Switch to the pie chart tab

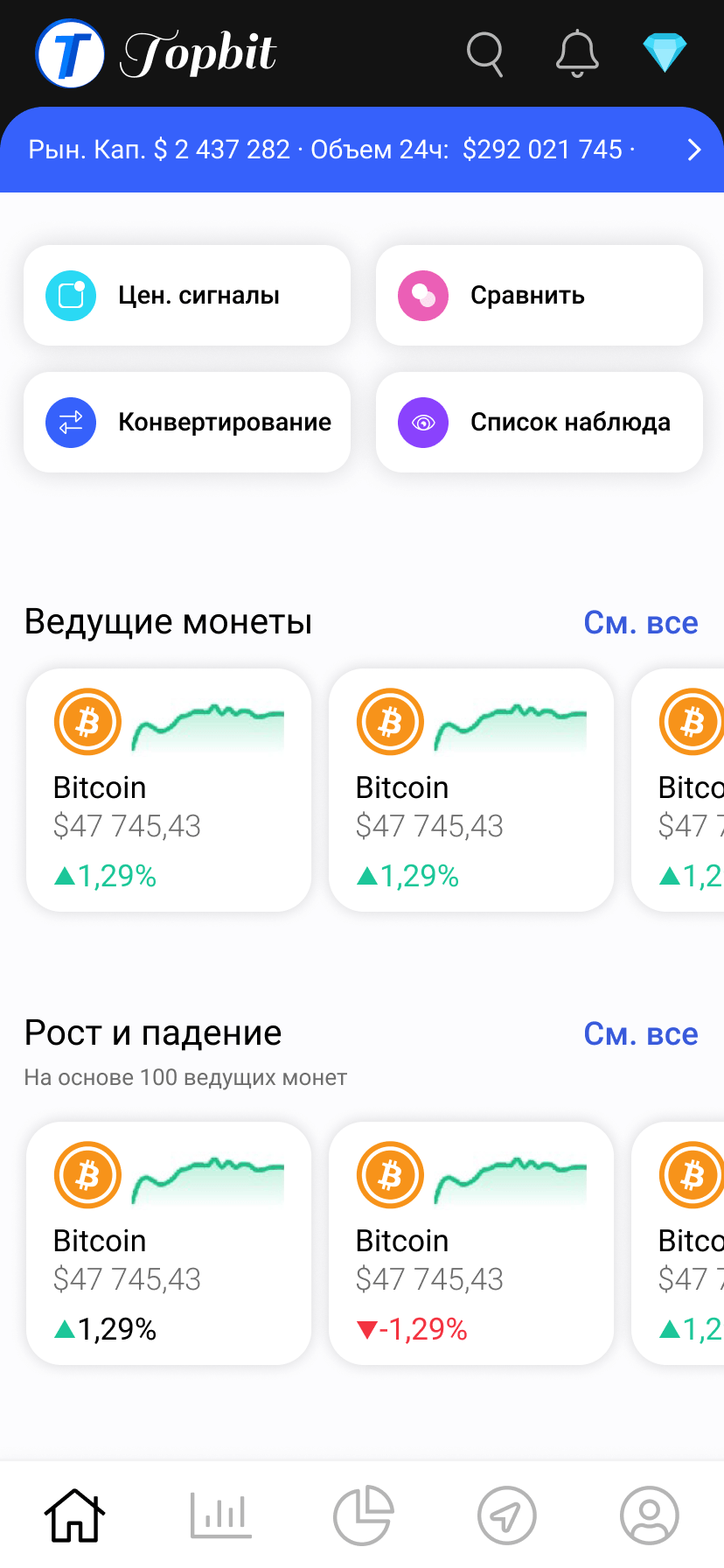pyautogui.click(x=363, y=1515)
